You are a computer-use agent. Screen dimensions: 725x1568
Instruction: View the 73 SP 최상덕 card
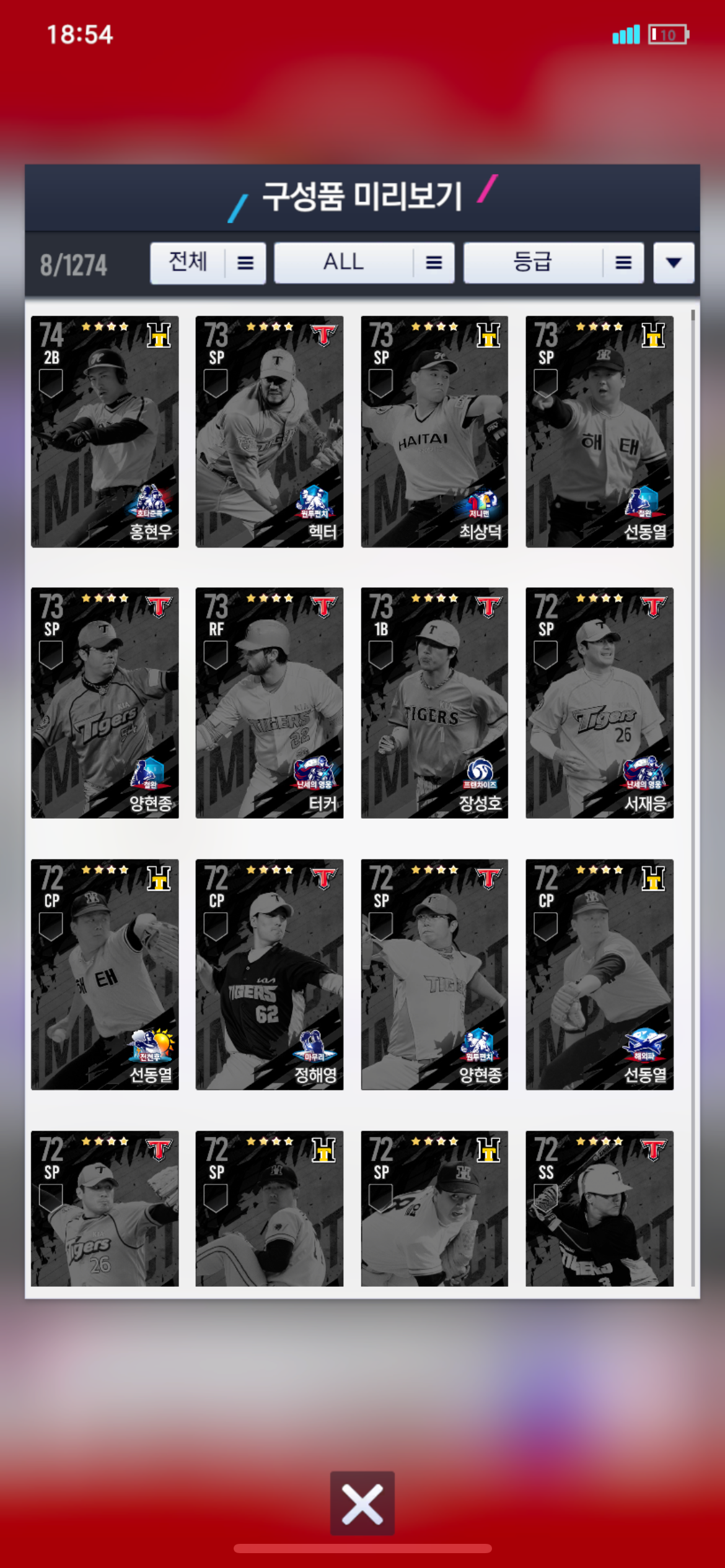tap(434, 432)
